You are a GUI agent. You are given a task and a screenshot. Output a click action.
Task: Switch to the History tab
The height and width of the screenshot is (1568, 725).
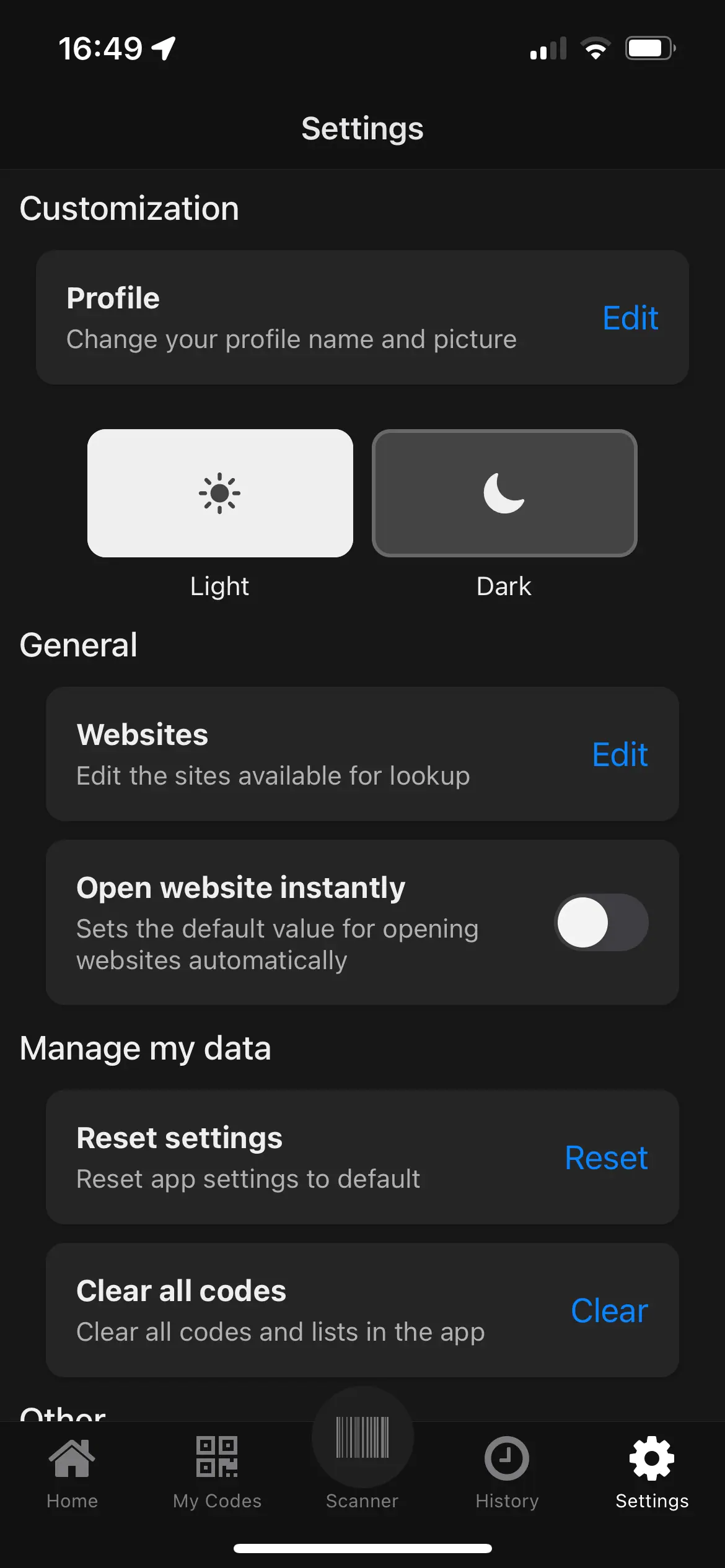pos(506,1474)
